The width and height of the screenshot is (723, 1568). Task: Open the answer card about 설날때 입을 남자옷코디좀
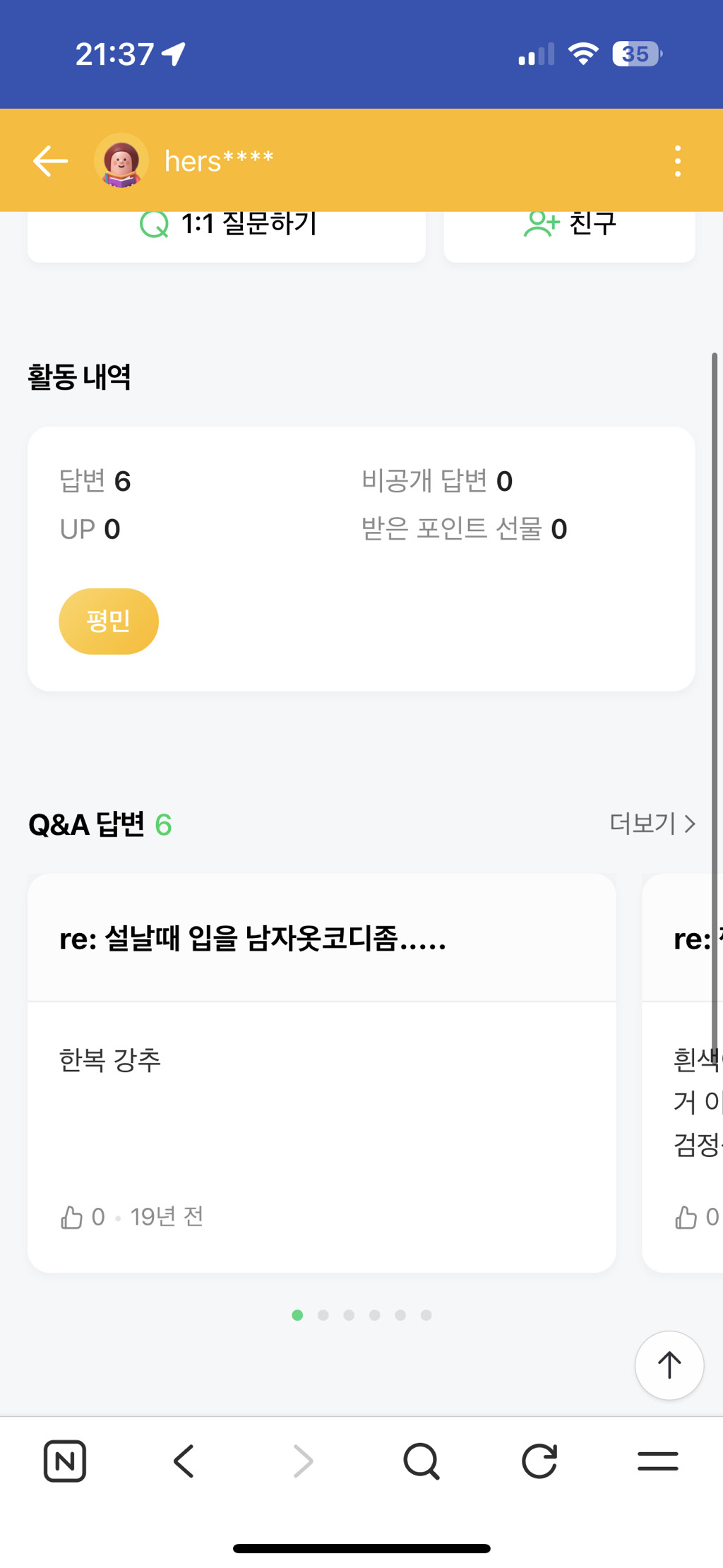coord(321,1072)
